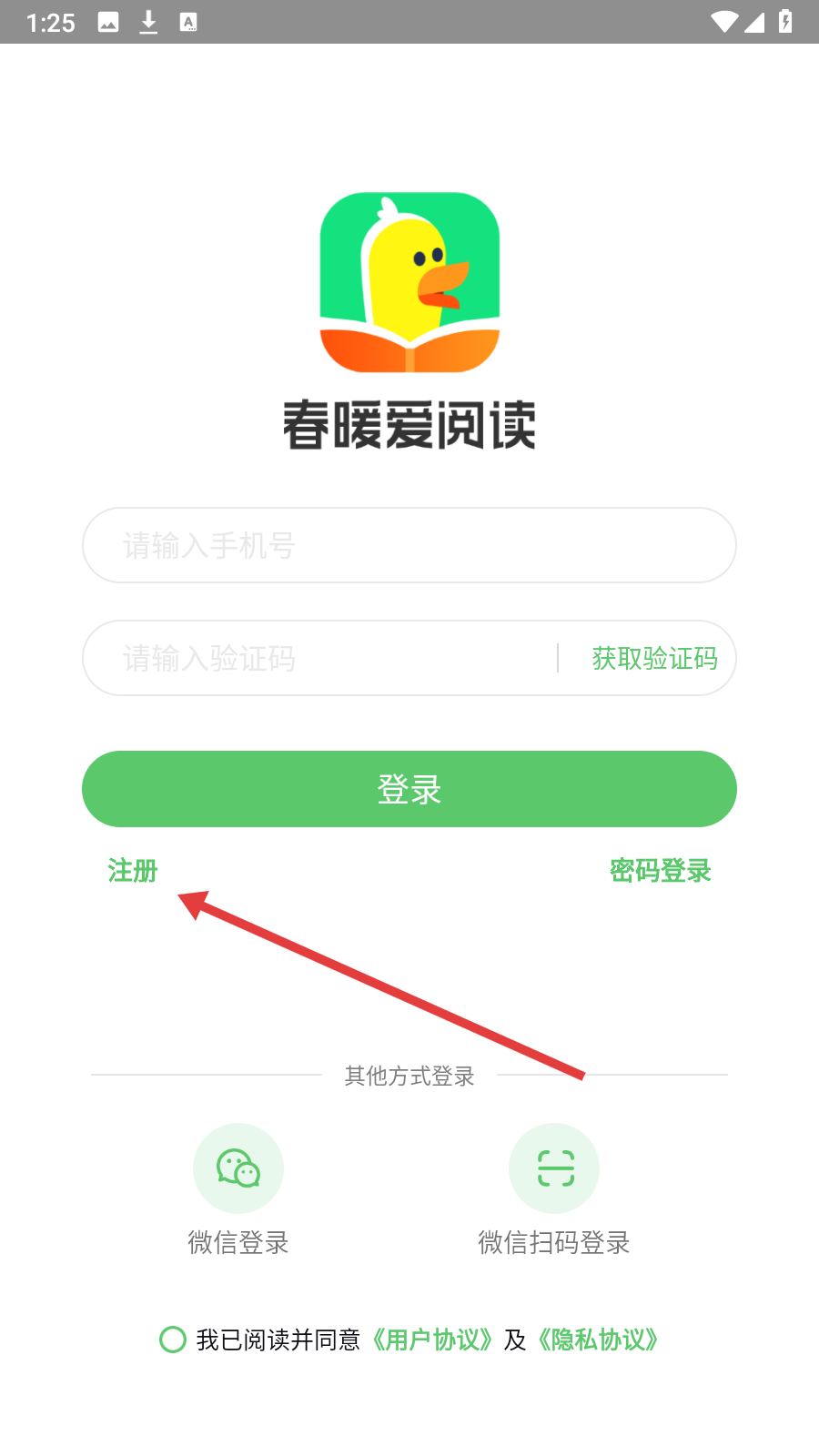819x1456 pixels.
Task: Check the agreement consent circle
Action: tap(173, 1340)
